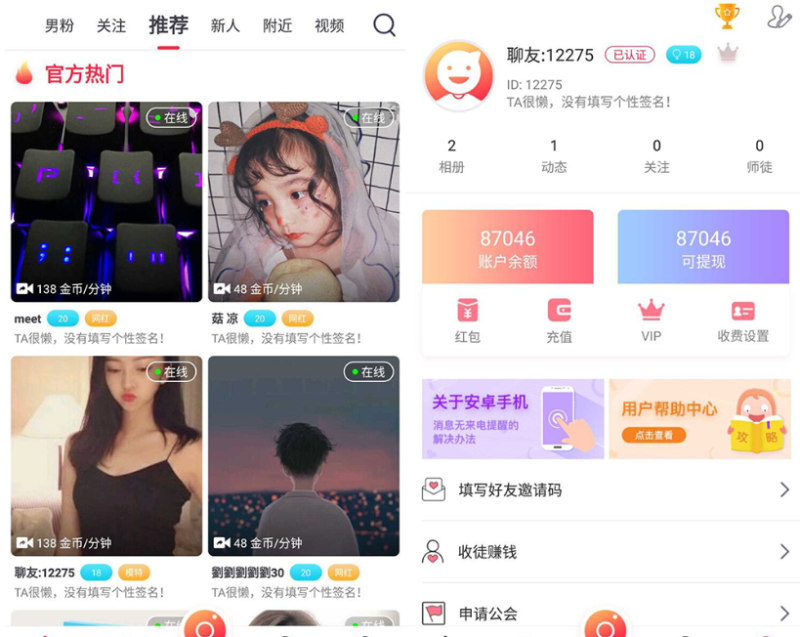Open the 动态 posts section

tap(554, 157)
